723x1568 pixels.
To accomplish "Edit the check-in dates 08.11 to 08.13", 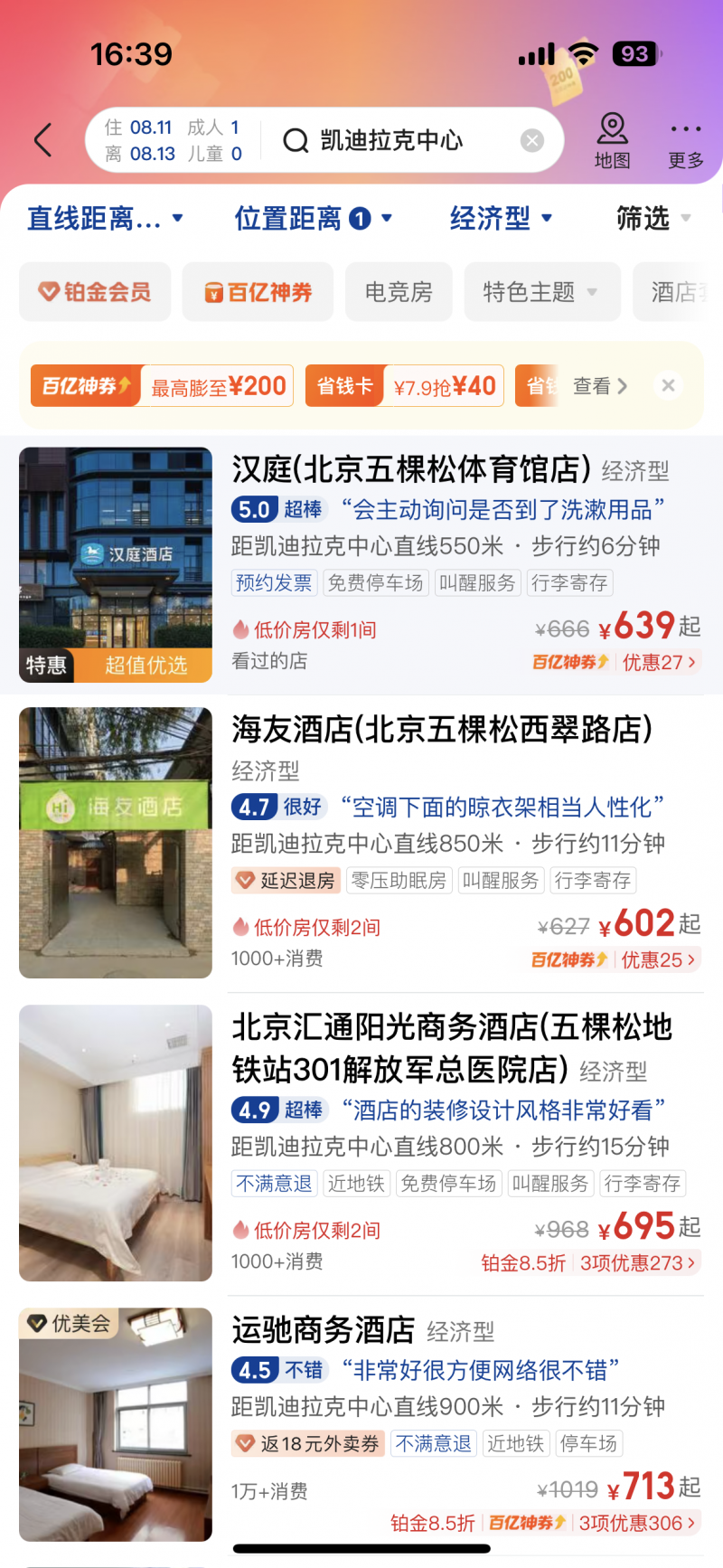I will click(x=172, y=140).
